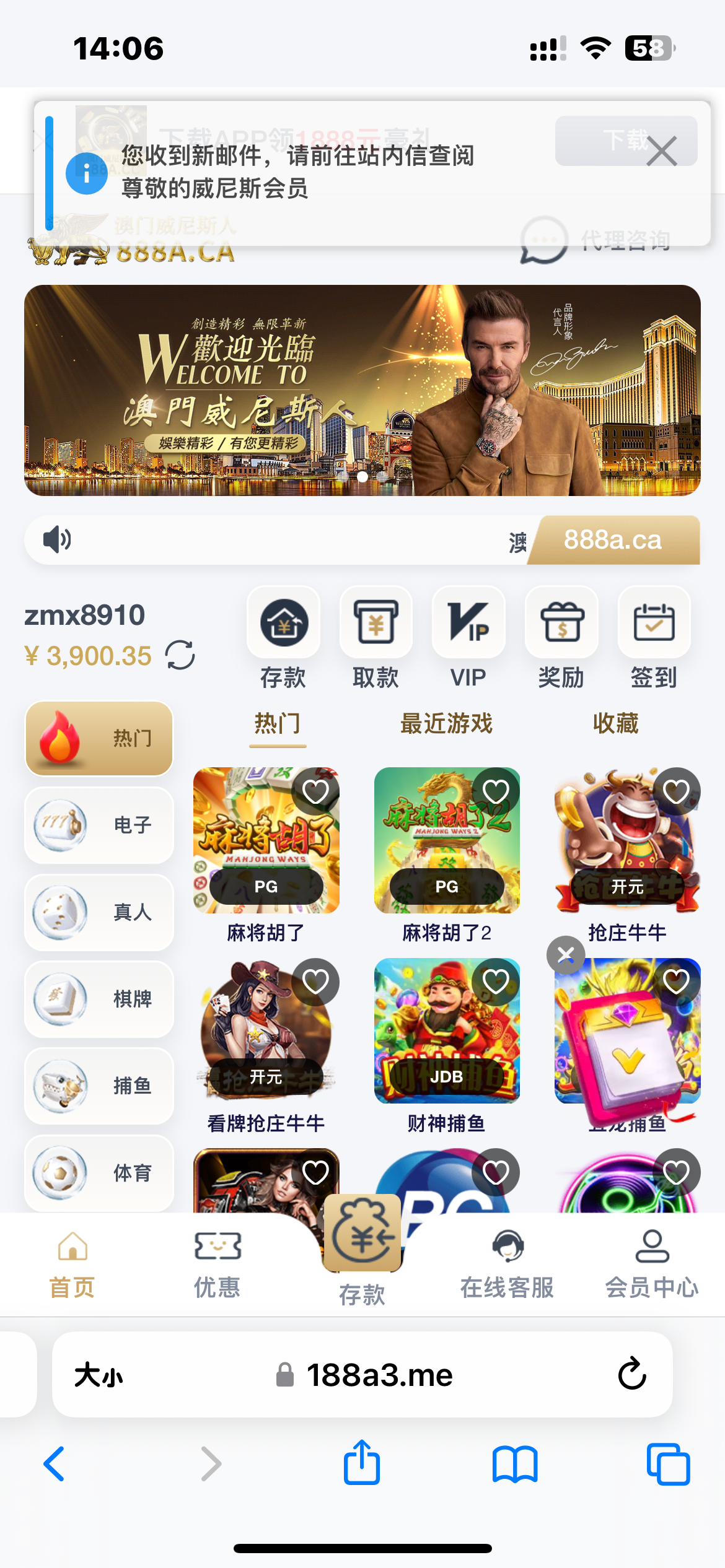Select the 捕鱼 fishing category
Viewport: 725px width, 1568px height.
(x=99, y=1086)
